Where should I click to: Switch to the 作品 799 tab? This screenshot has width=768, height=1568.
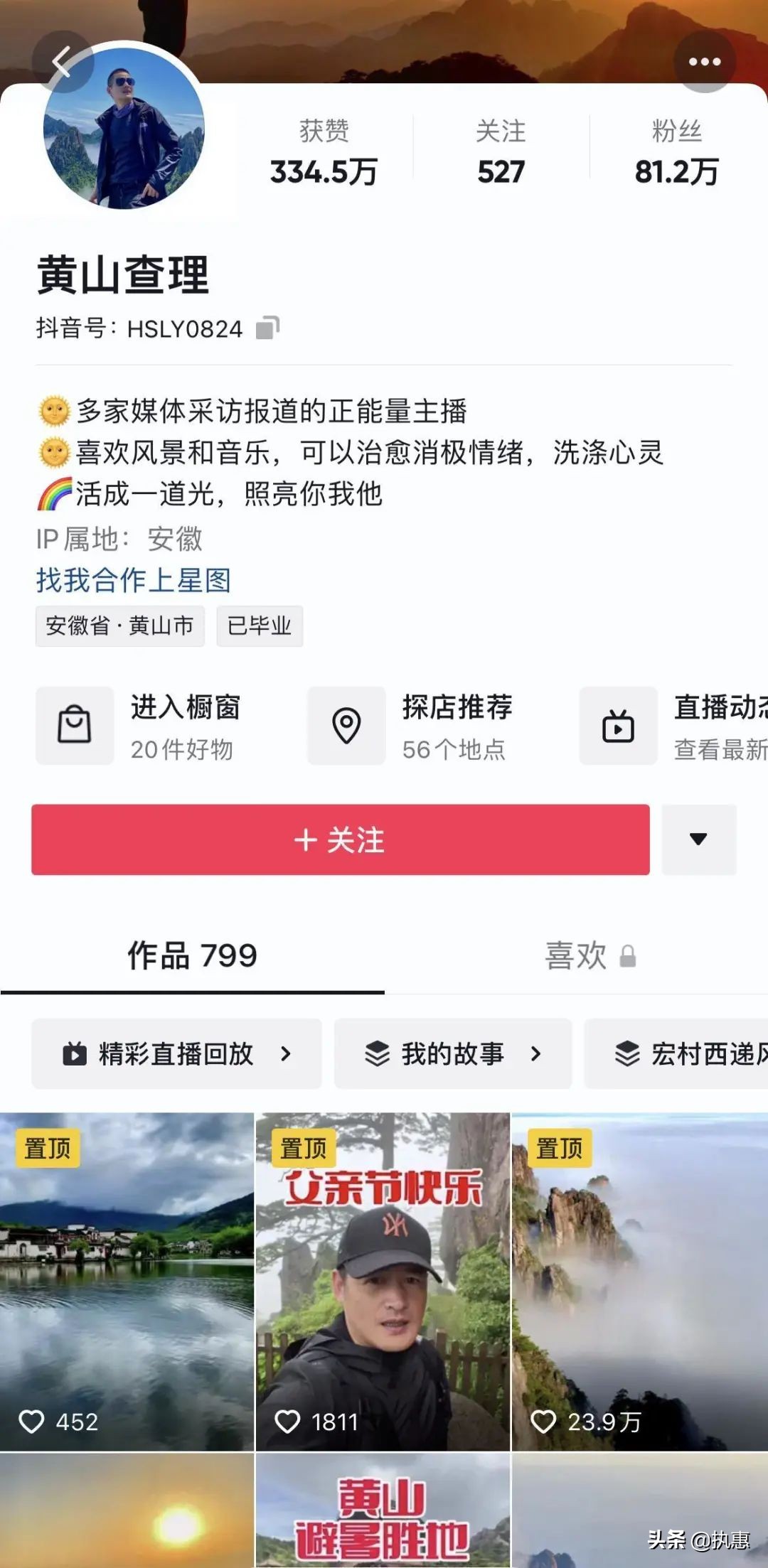pos(192,955)
